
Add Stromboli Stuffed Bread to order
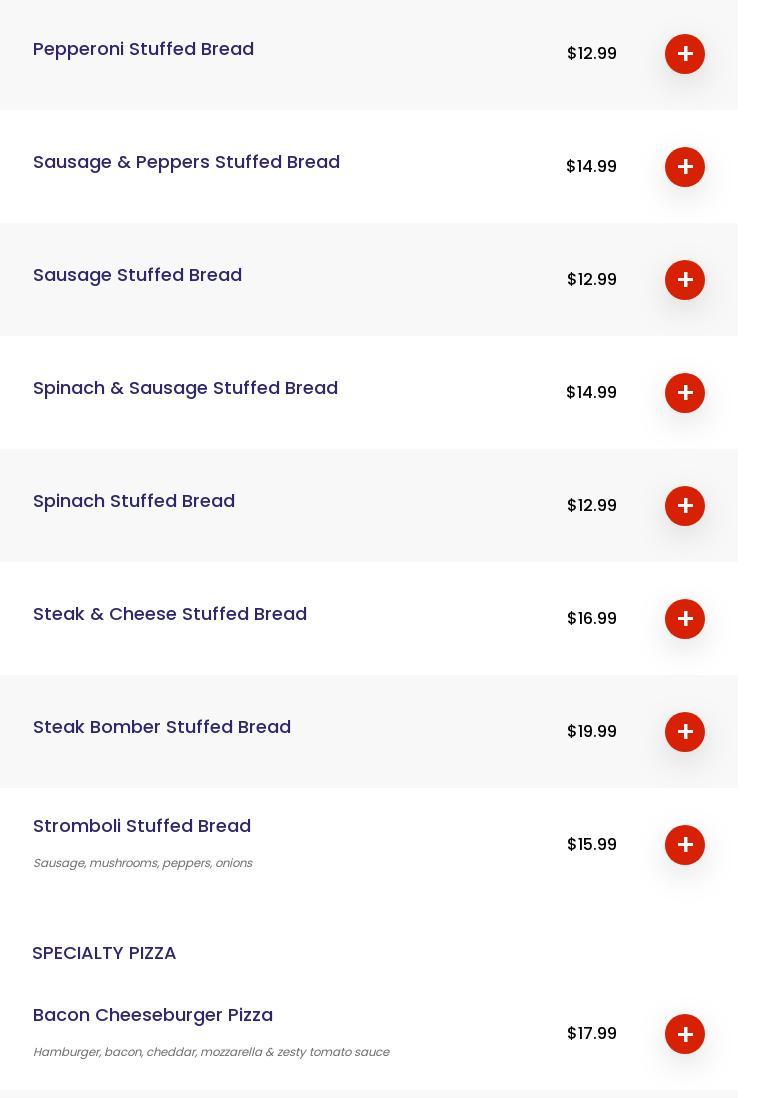click(685, 845)
